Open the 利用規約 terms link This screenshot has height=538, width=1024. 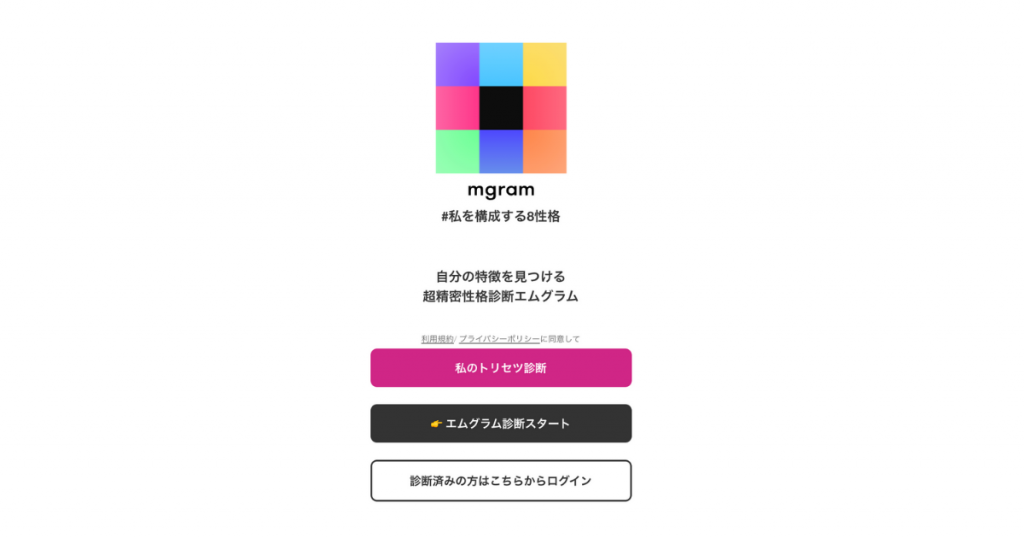(x=437, y=340)
